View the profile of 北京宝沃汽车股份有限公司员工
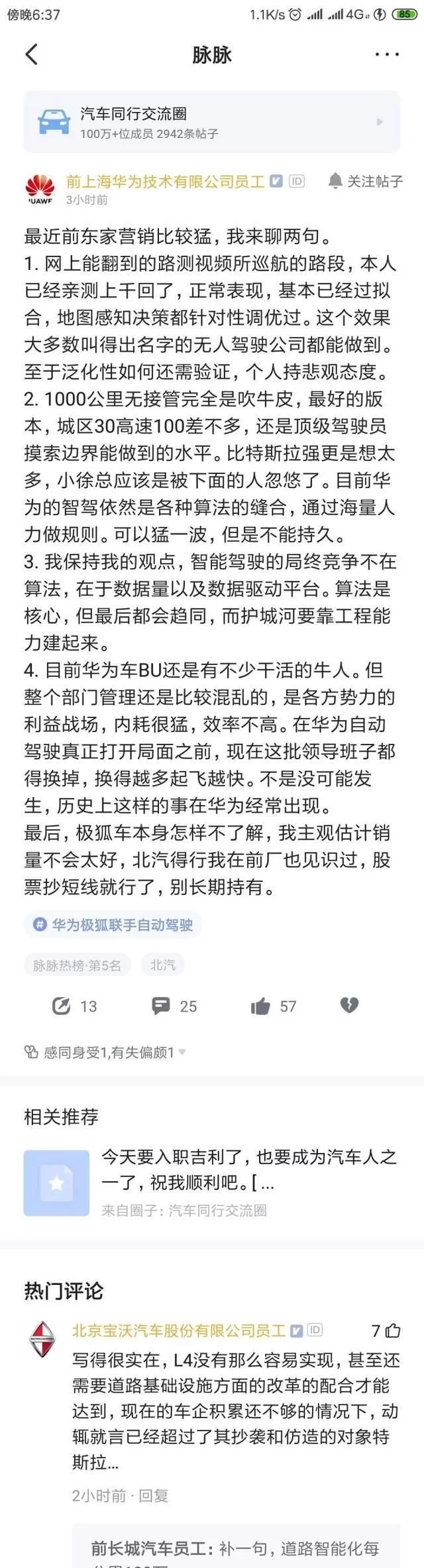This screenshot has height=1568, width=424. pos(179,1330)
